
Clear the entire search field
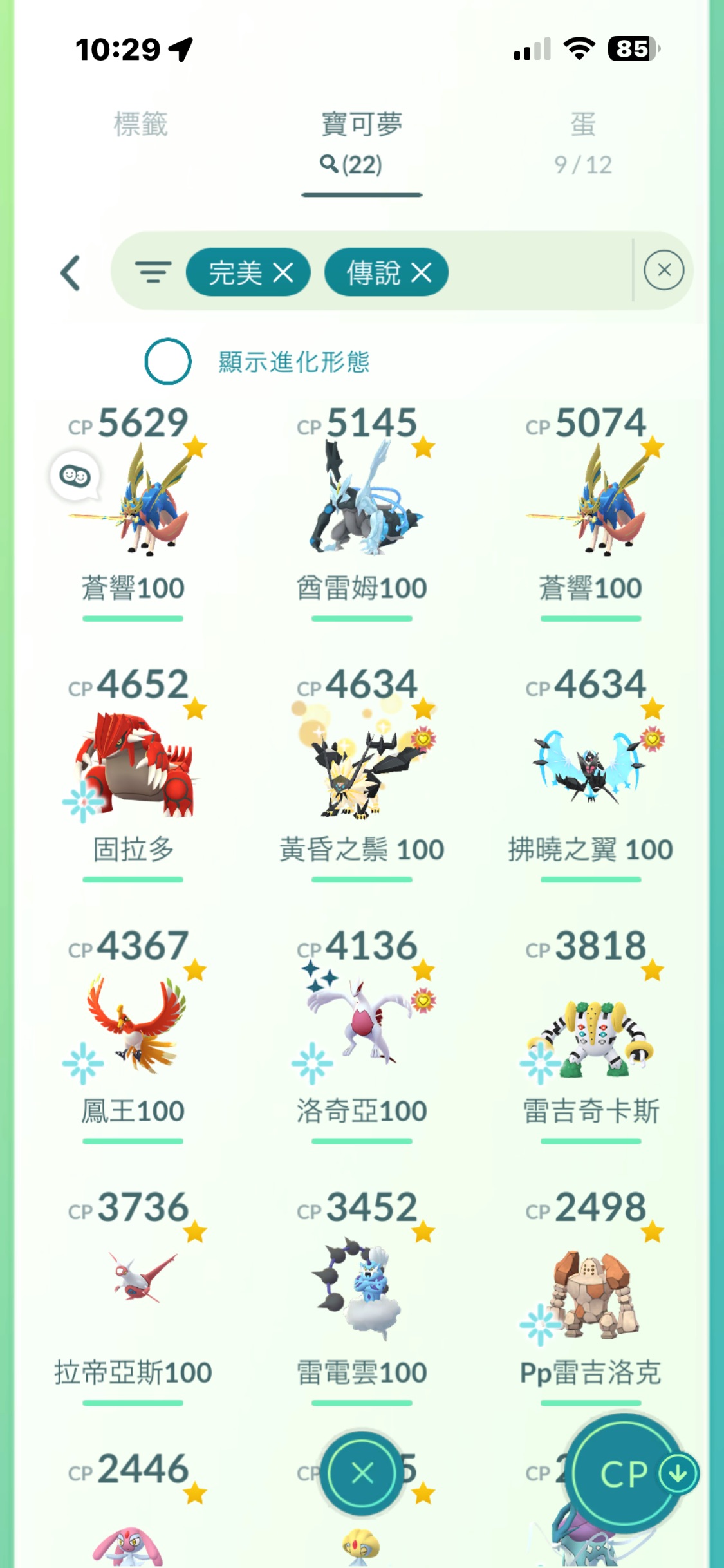coord(664,271)
